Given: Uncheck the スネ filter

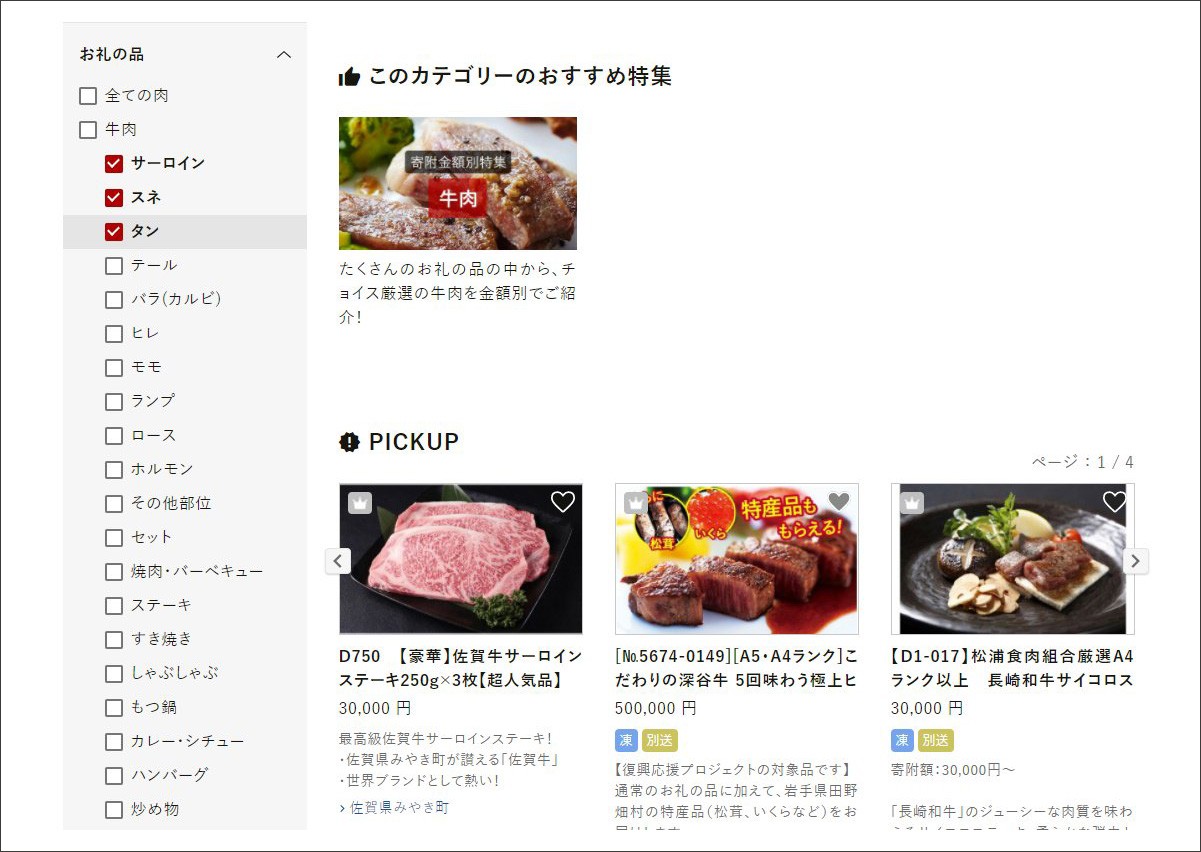Looking at the screenshot, I should [x=114, y=198].
